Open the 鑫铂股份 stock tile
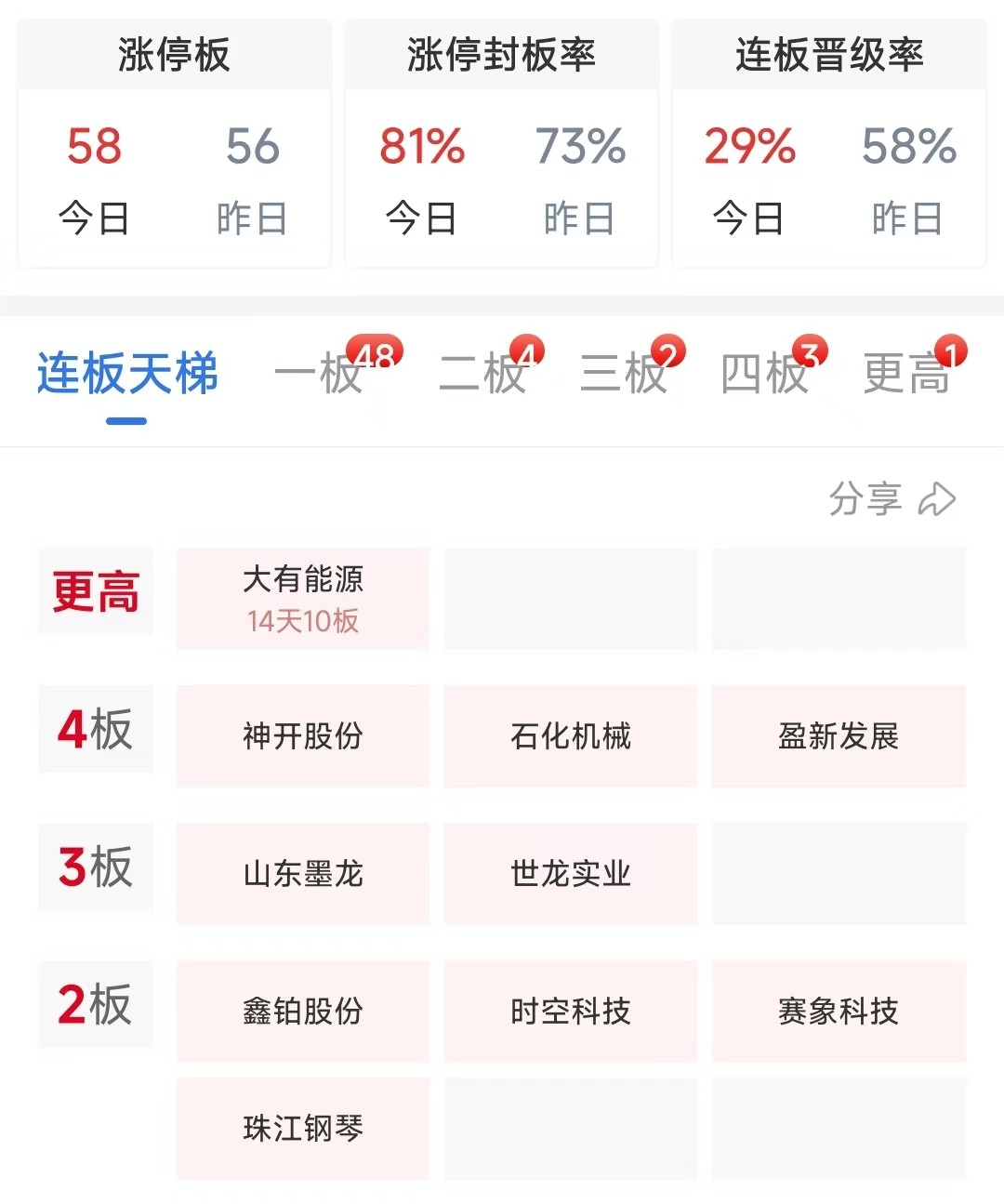1004x1204 pixels. [303, 1011]
